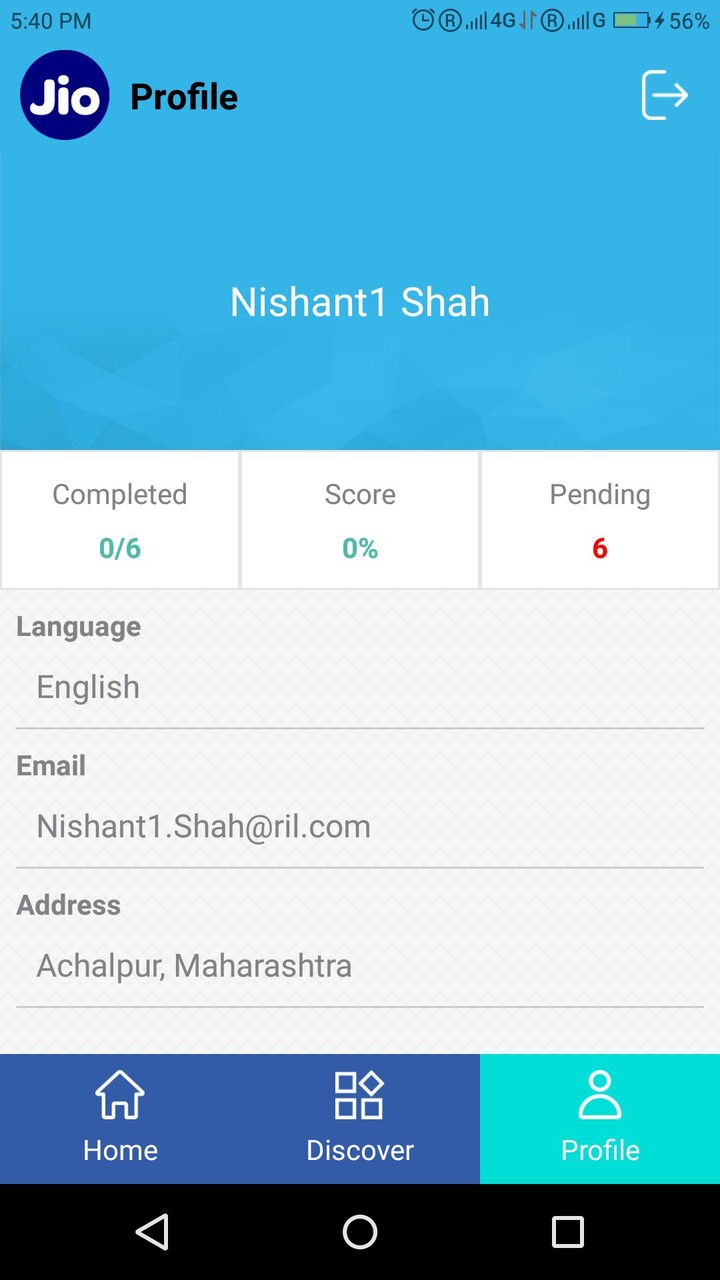
Task: Select the Profile tab
Action: 600,1118
